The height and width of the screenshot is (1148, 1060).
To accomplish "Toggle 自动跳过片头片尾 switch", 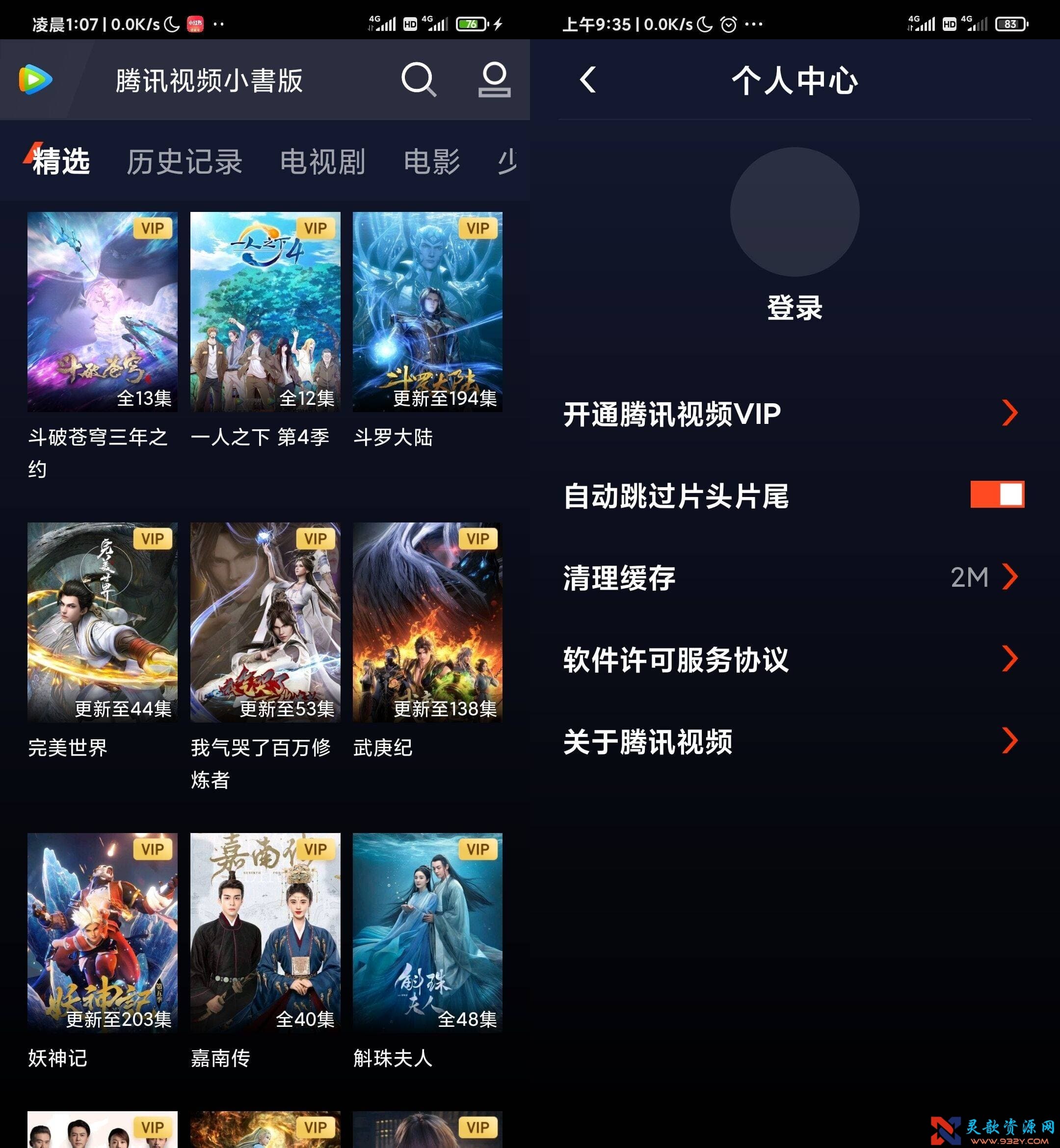I will 996,495.
